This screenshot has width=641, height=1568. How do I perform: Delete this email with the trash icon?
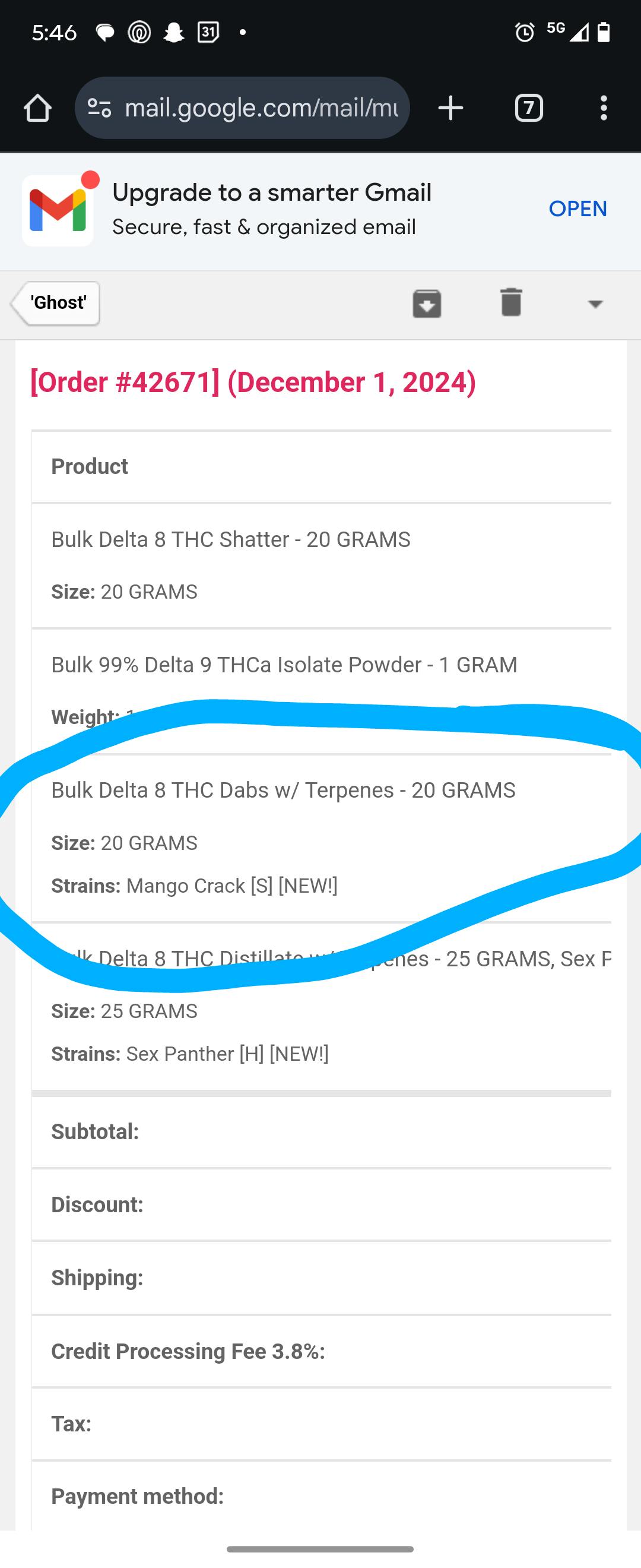[x=511, y=302]
